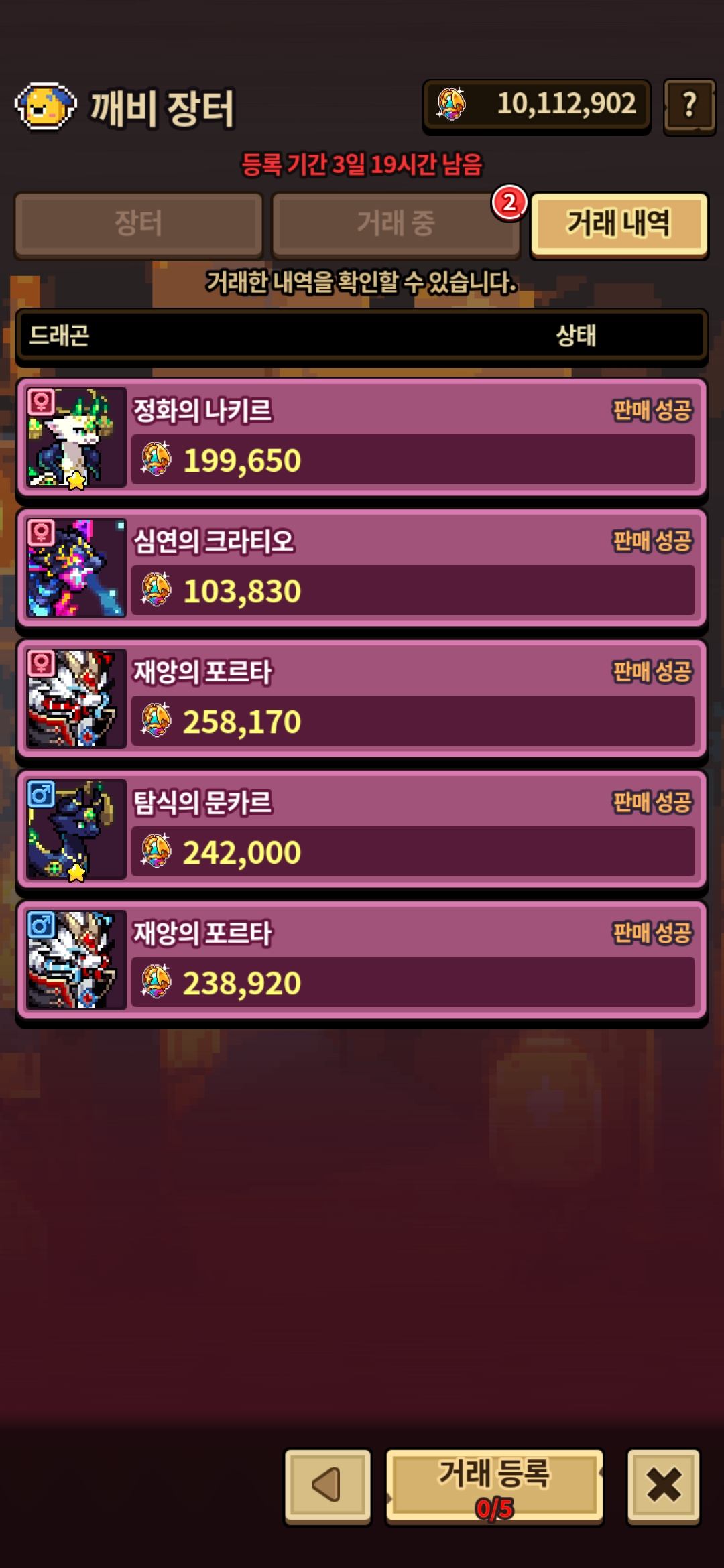Open the 정화의 나키르 trade record

coord(362,437)
